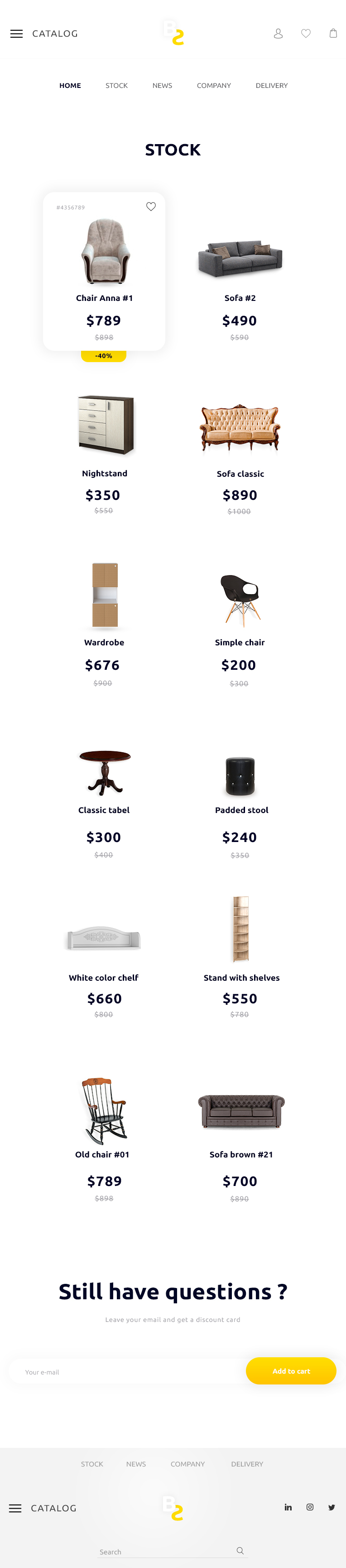Image resolution: width=346 pixels, height=1568 pixels.
Task: View the Nightstand product
Action: [x=105, y=426]
